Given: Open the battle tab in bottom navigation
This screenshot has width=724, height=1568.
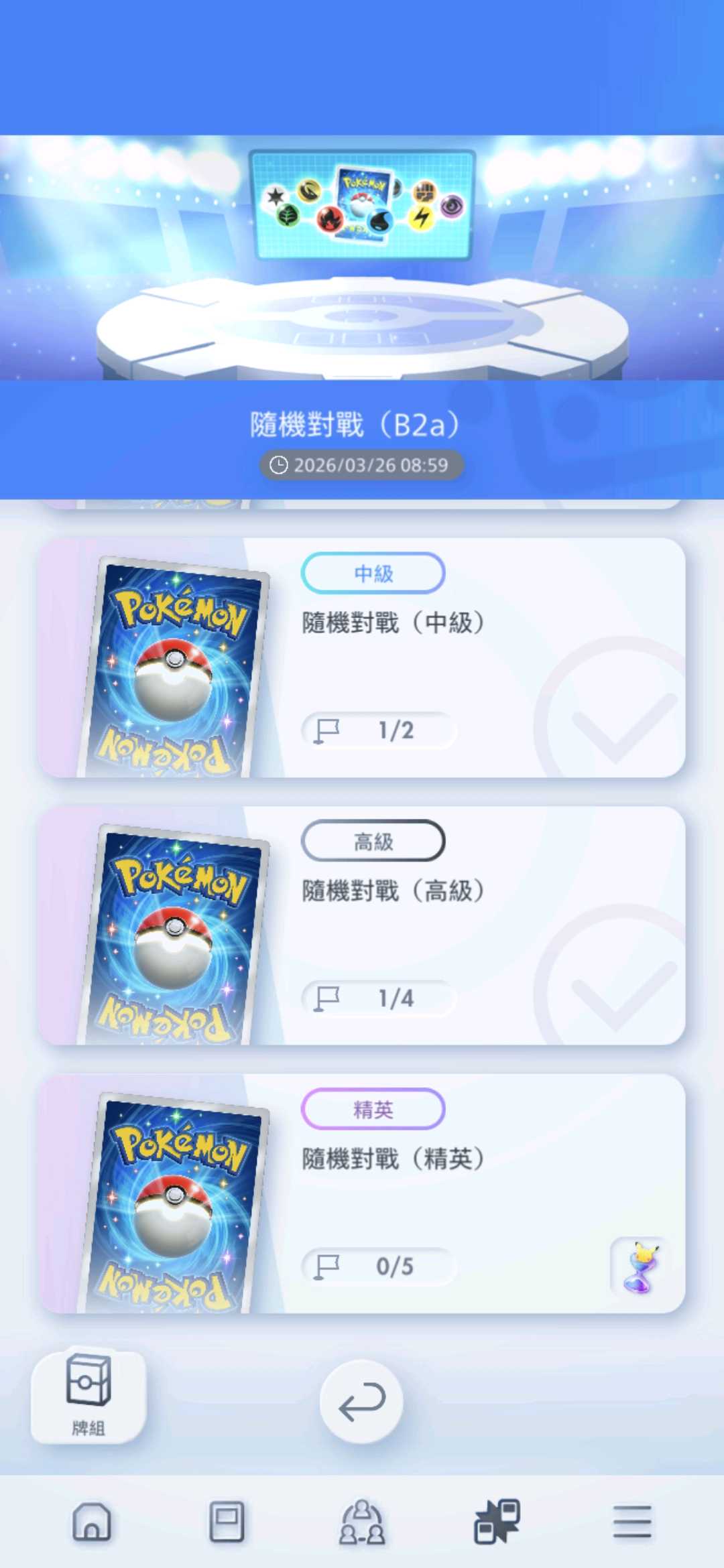Looking at the screenshot, I should tap(497, 1522).
